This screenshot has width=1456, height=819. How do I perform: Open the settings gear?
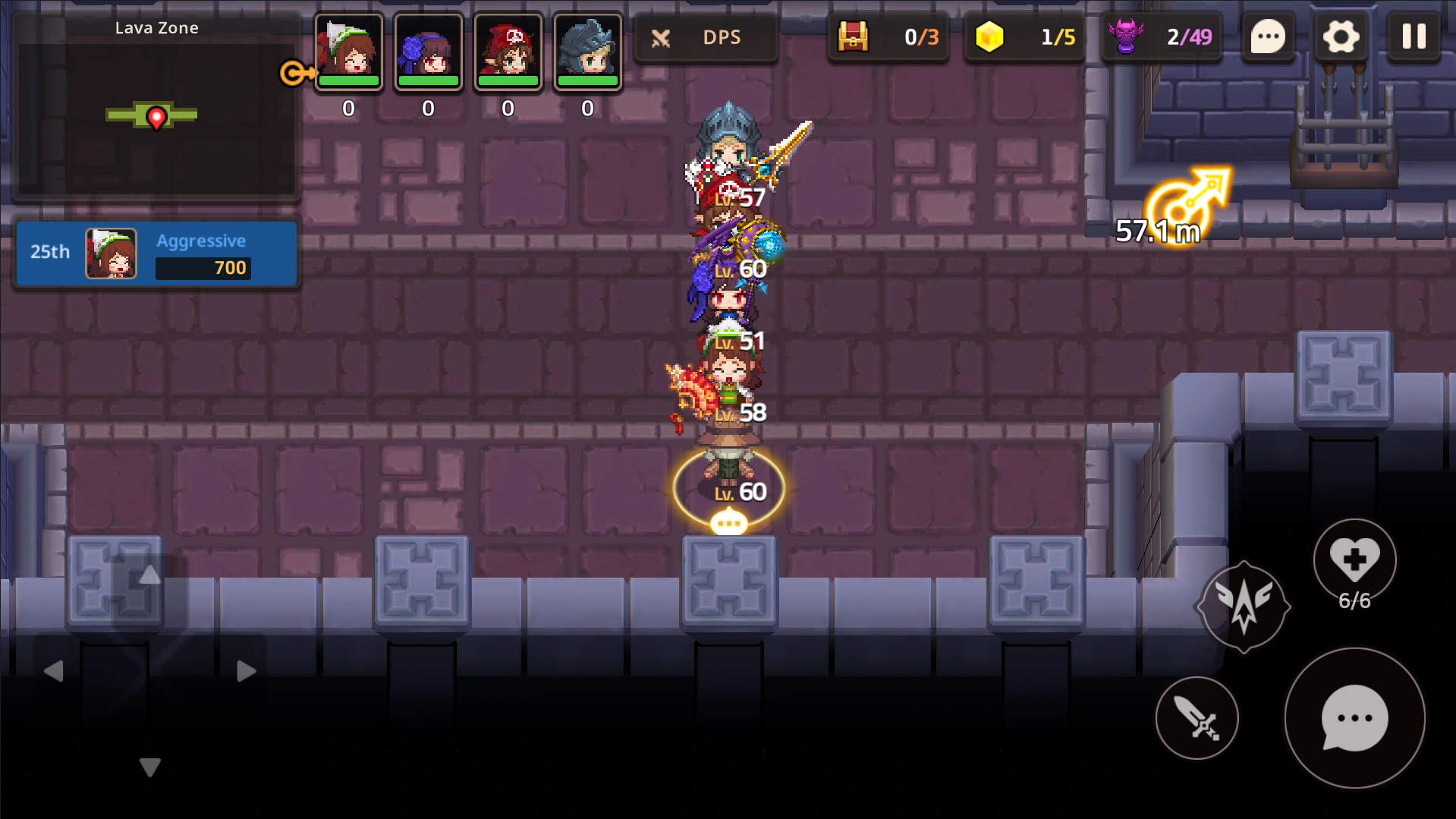(1341, 36)
